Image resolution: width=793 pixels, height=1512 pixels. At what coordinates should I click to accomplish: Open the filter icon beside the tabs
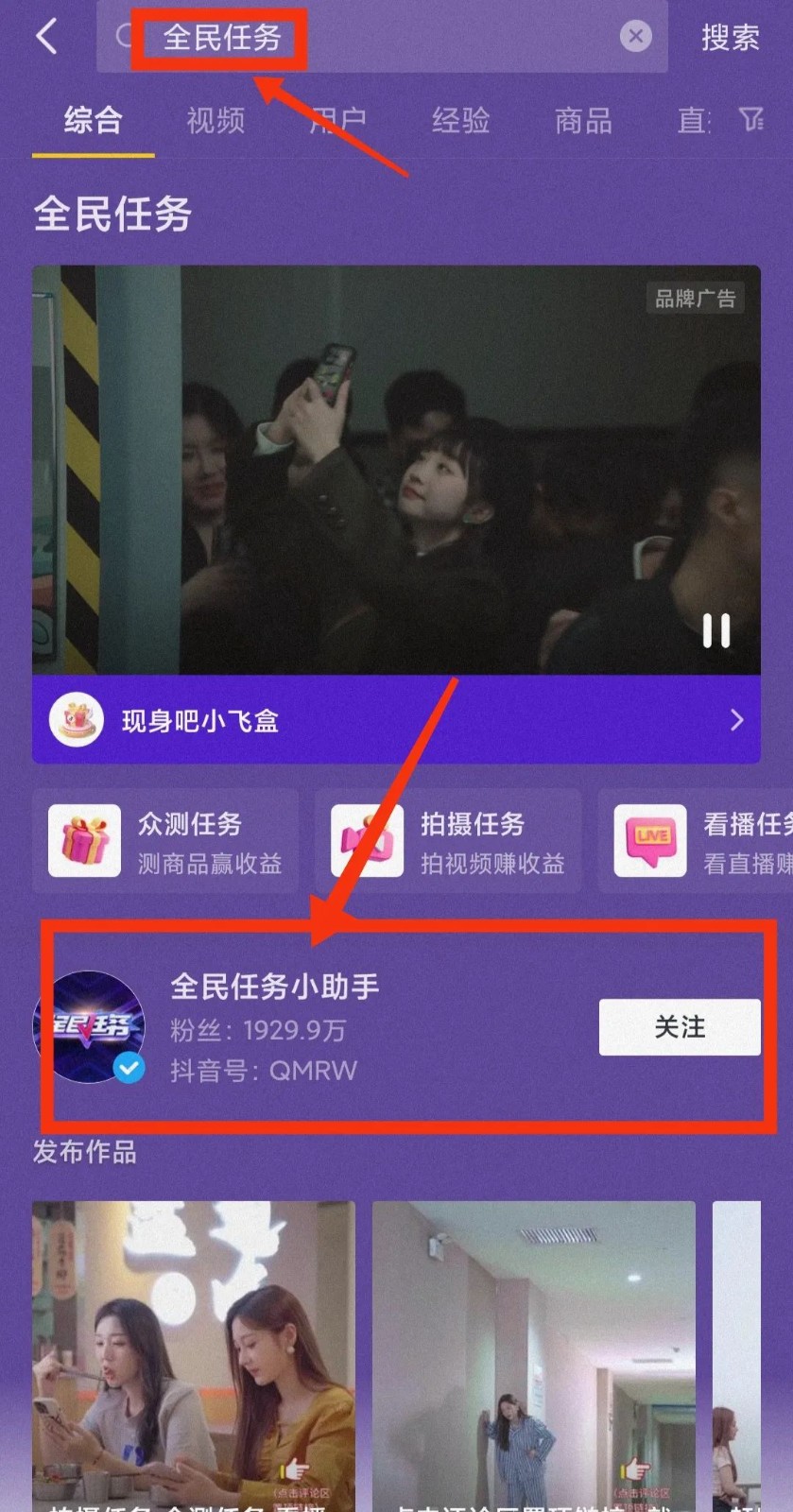coord(751,120)
